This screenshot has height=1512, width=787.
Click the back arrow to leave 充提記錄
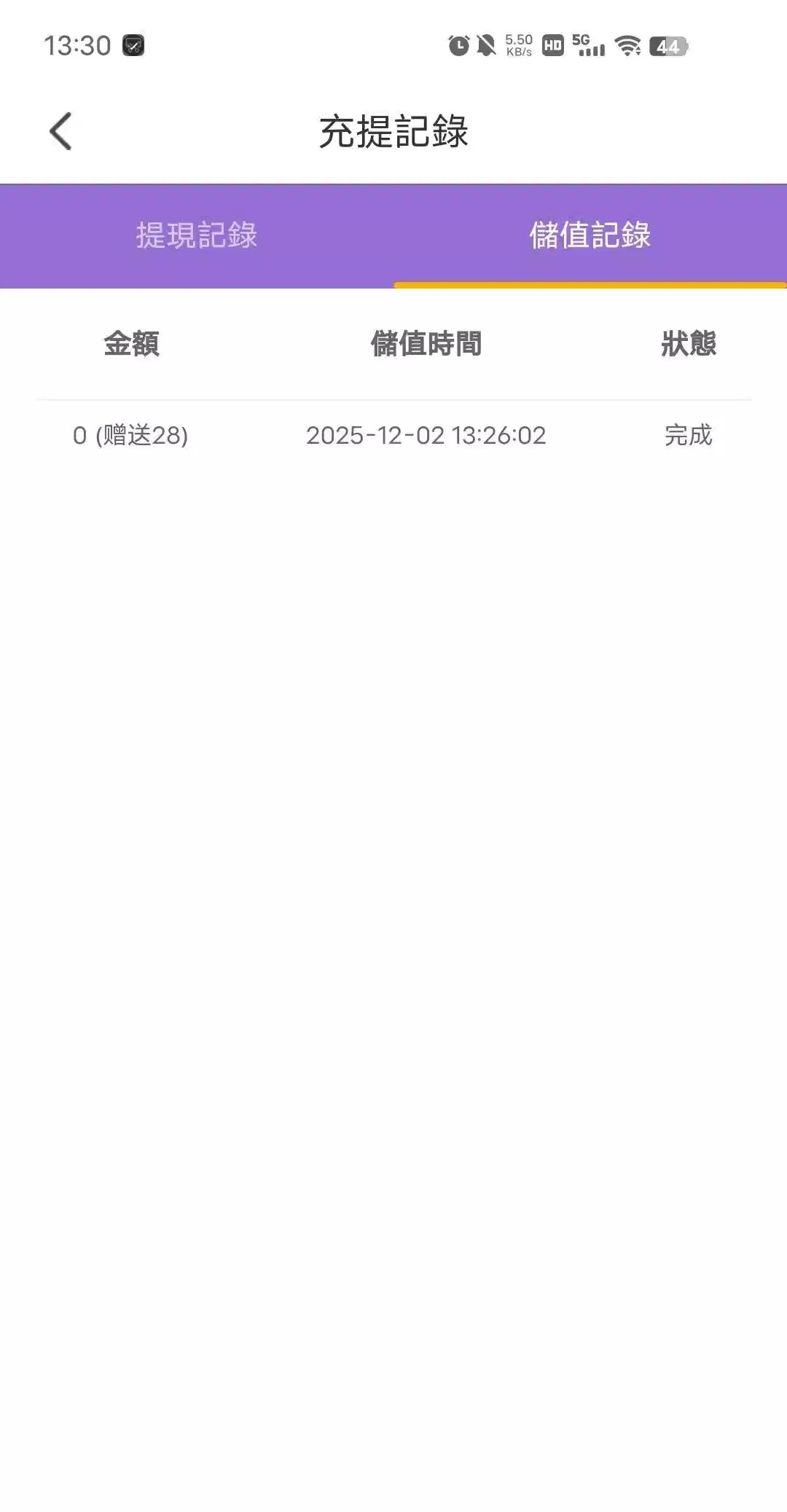pyautogui.click(x=60, y=130)
